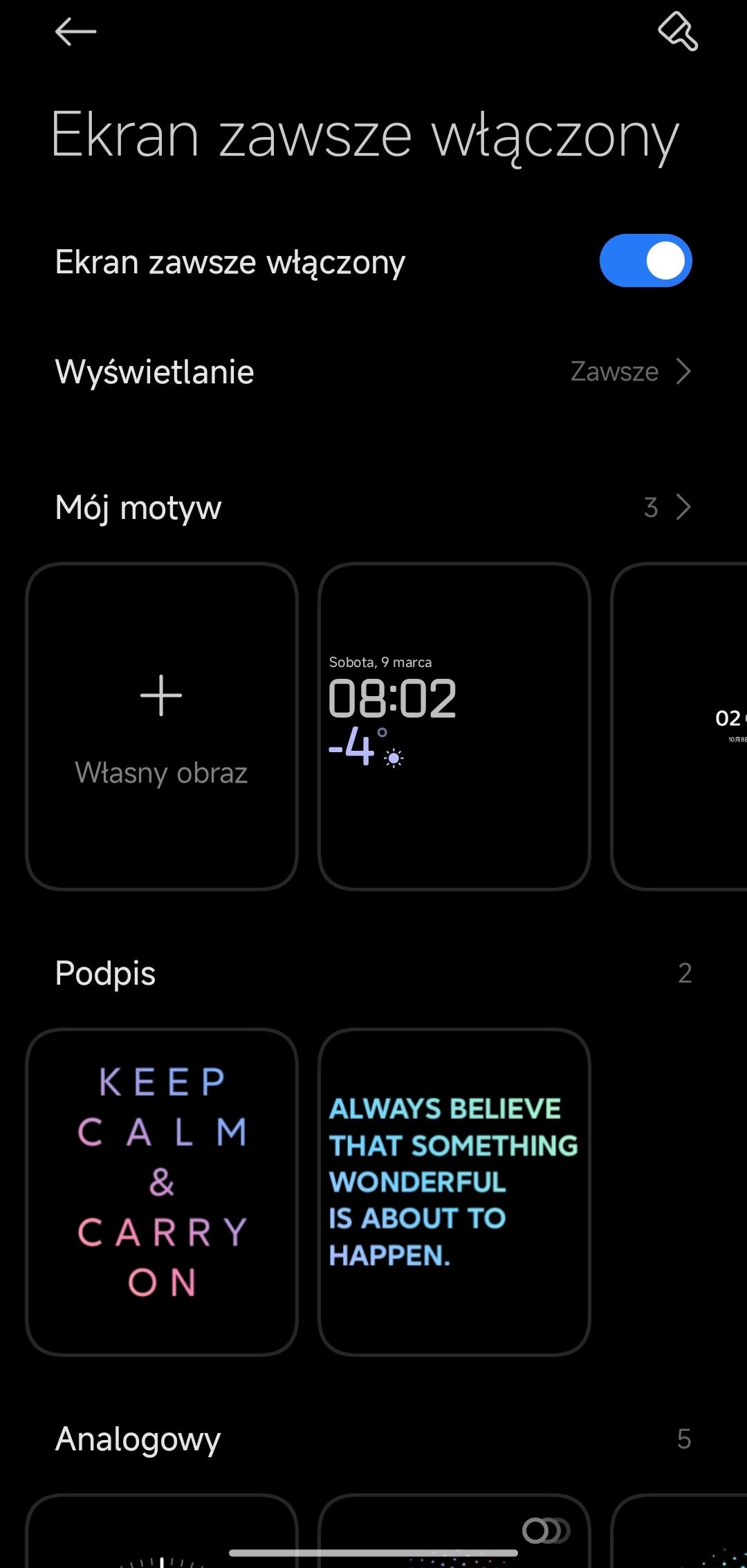Viewport: 747px width, 1568px height.
Task: Go back from Ekran zawsze włączony
Action: coord(75,32)
